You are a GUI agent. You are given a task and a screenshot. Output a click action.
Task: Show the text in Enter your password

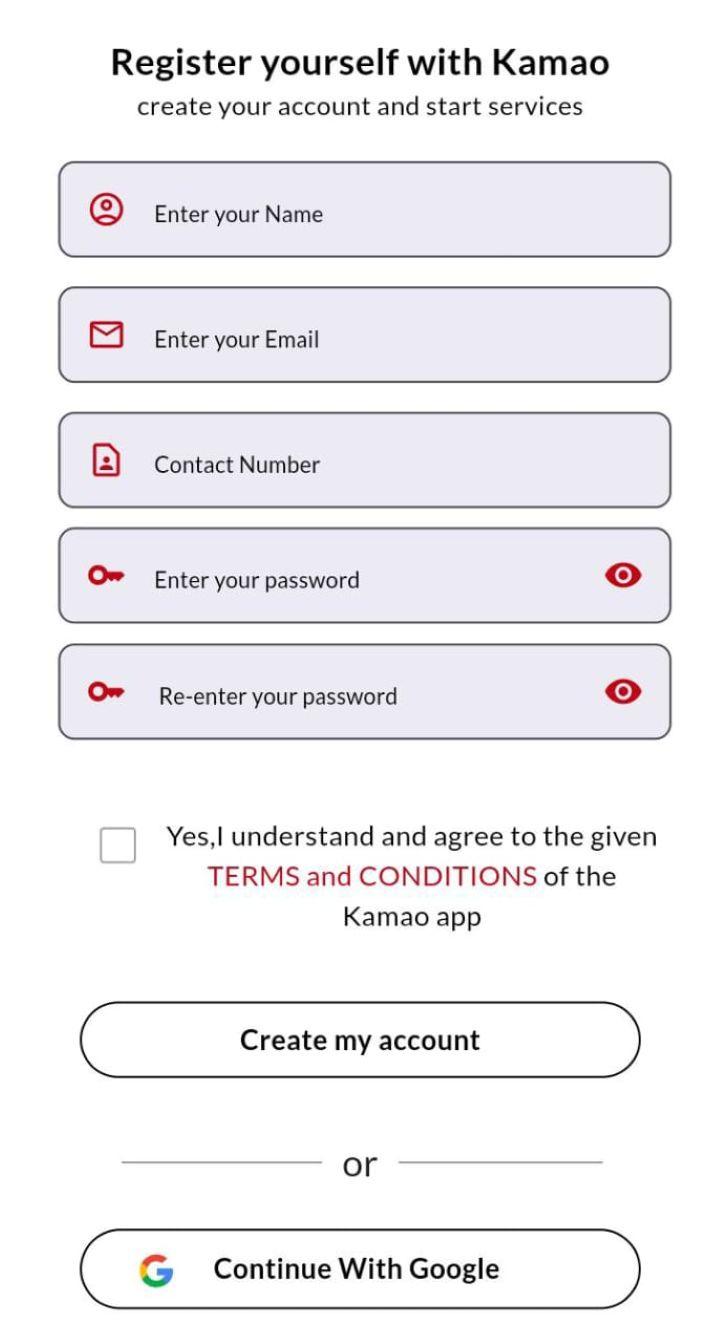coord(625,575)
